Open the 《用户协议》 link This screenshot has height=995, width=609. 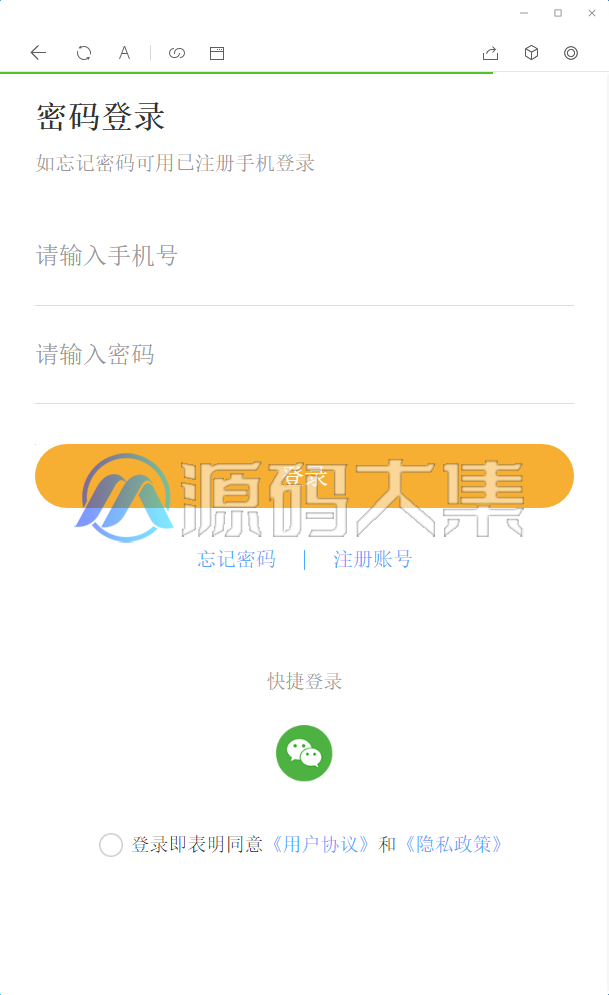320,845
